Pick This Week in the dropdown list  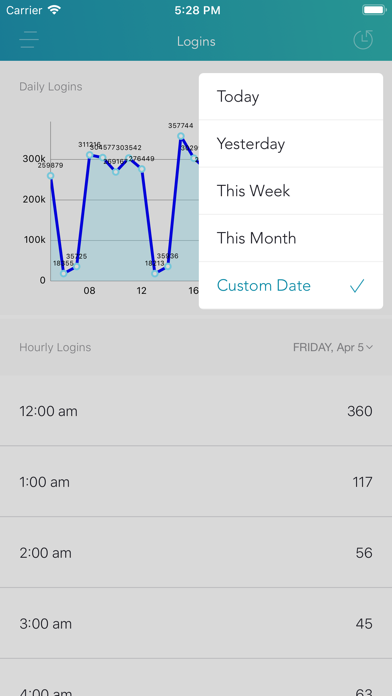tap(291, 191)
